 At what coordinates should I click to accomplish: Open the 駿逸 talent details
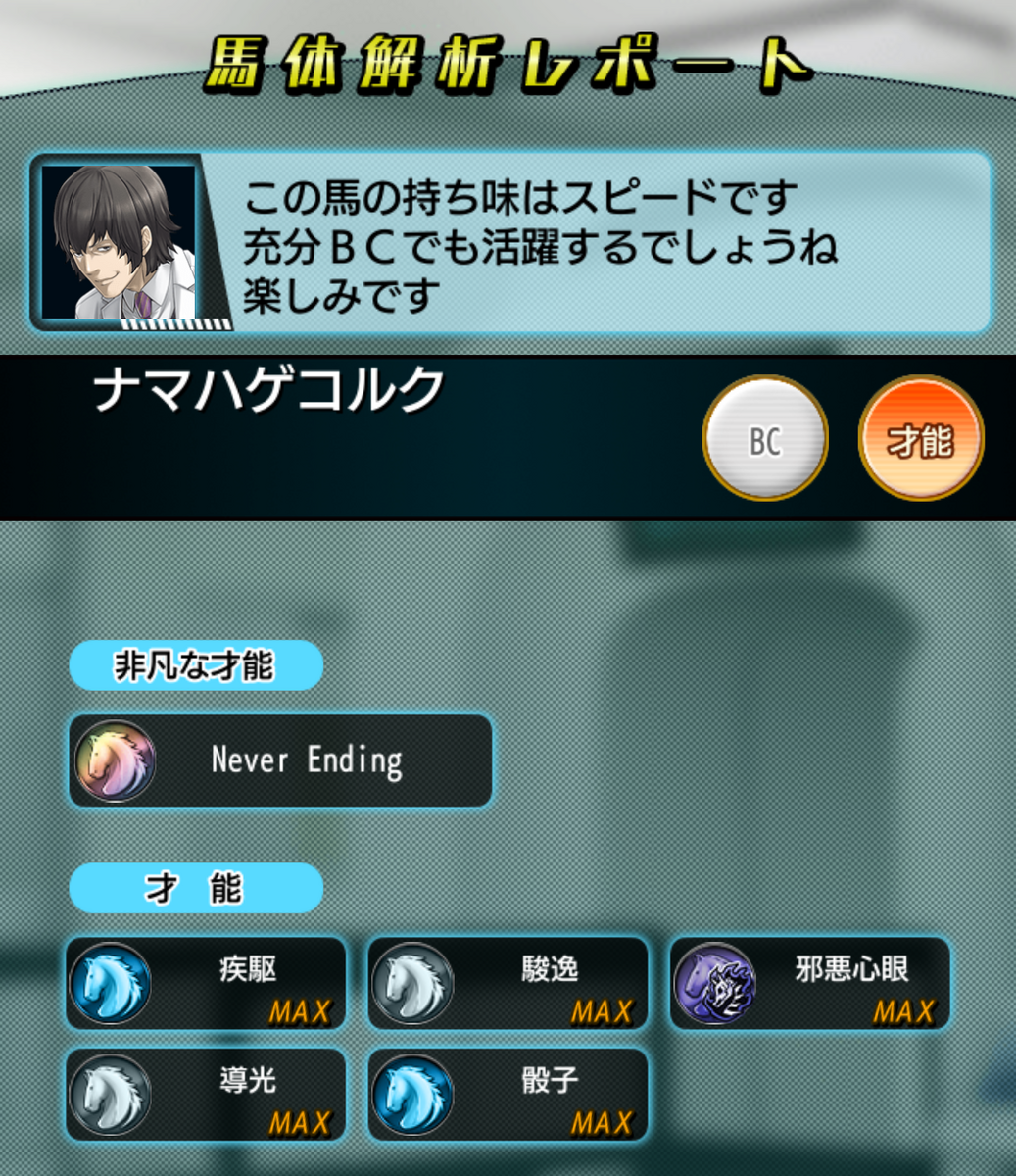508,983
